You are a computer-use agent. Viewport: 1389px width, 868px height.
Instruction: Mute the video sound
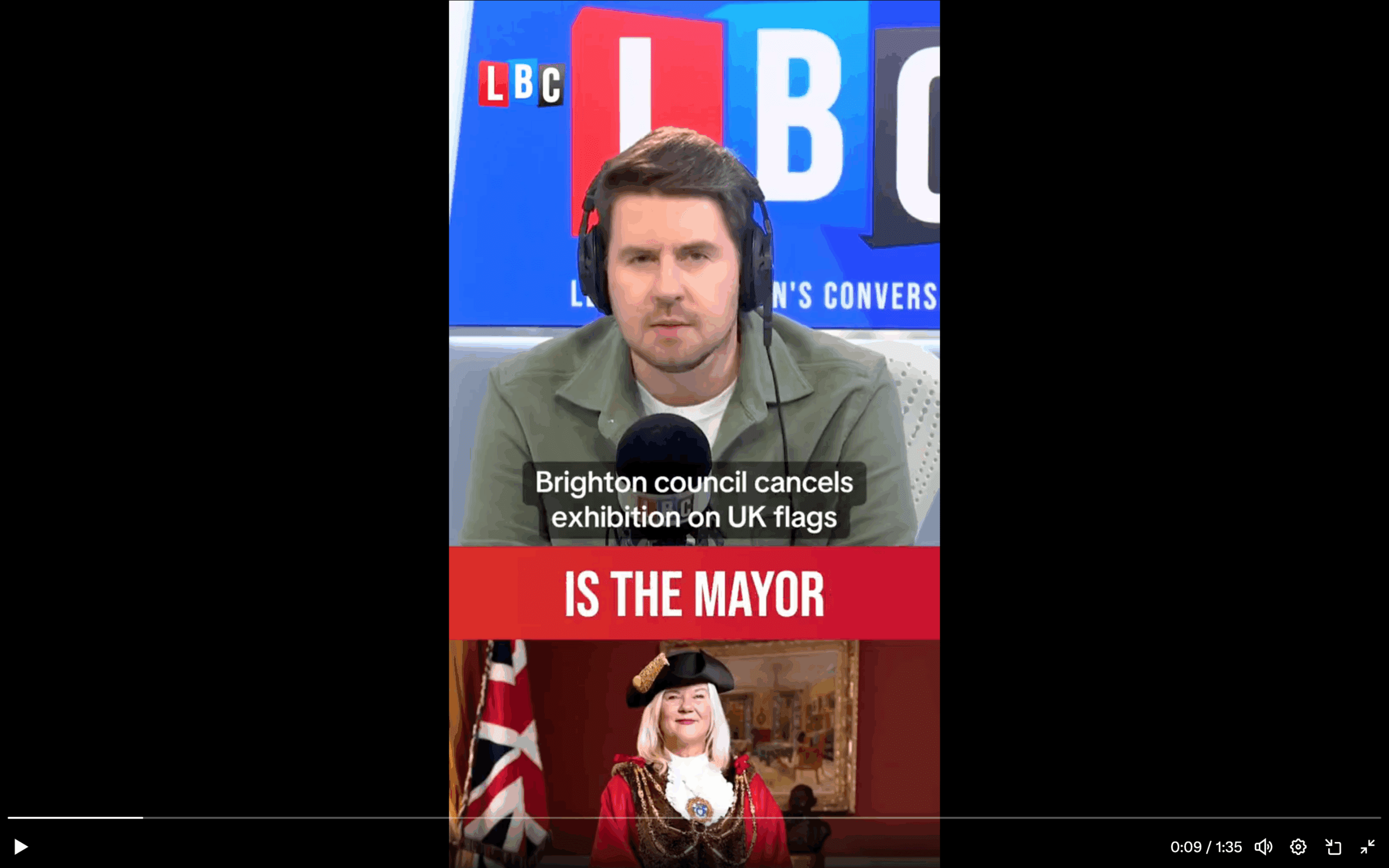point(1263,847)
